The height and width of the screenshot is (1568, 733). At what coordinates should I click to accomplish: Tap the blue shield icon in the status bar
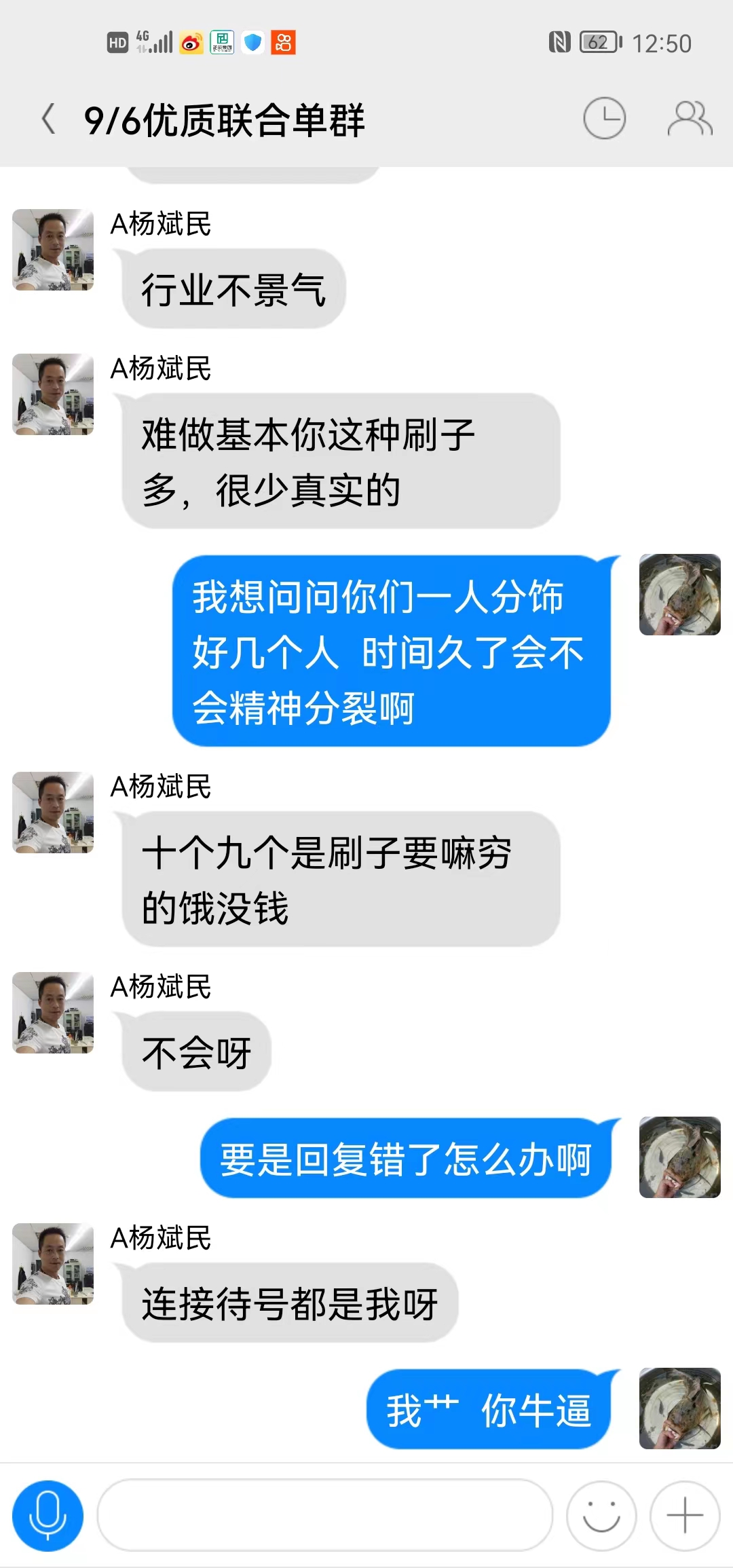click(x=252, y=43)
